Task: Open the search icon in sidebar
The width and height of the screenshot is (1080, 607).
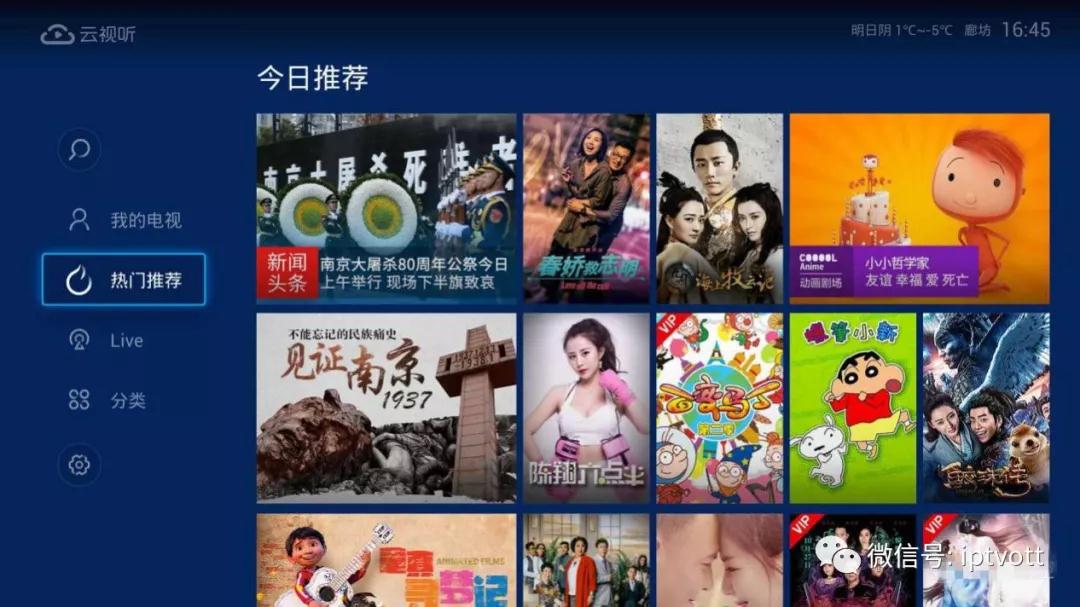Action: click(79, 150)
